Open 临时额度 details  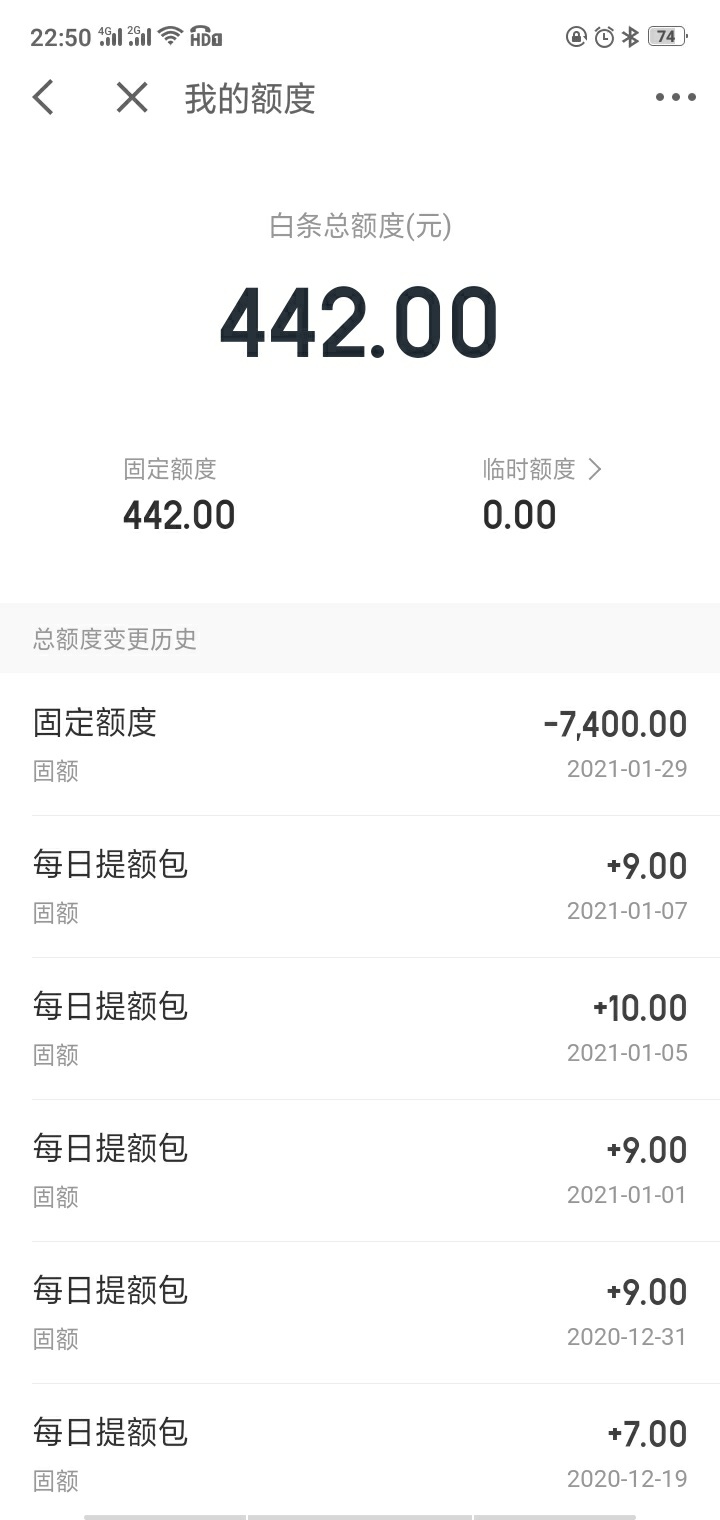click(543, 469)
